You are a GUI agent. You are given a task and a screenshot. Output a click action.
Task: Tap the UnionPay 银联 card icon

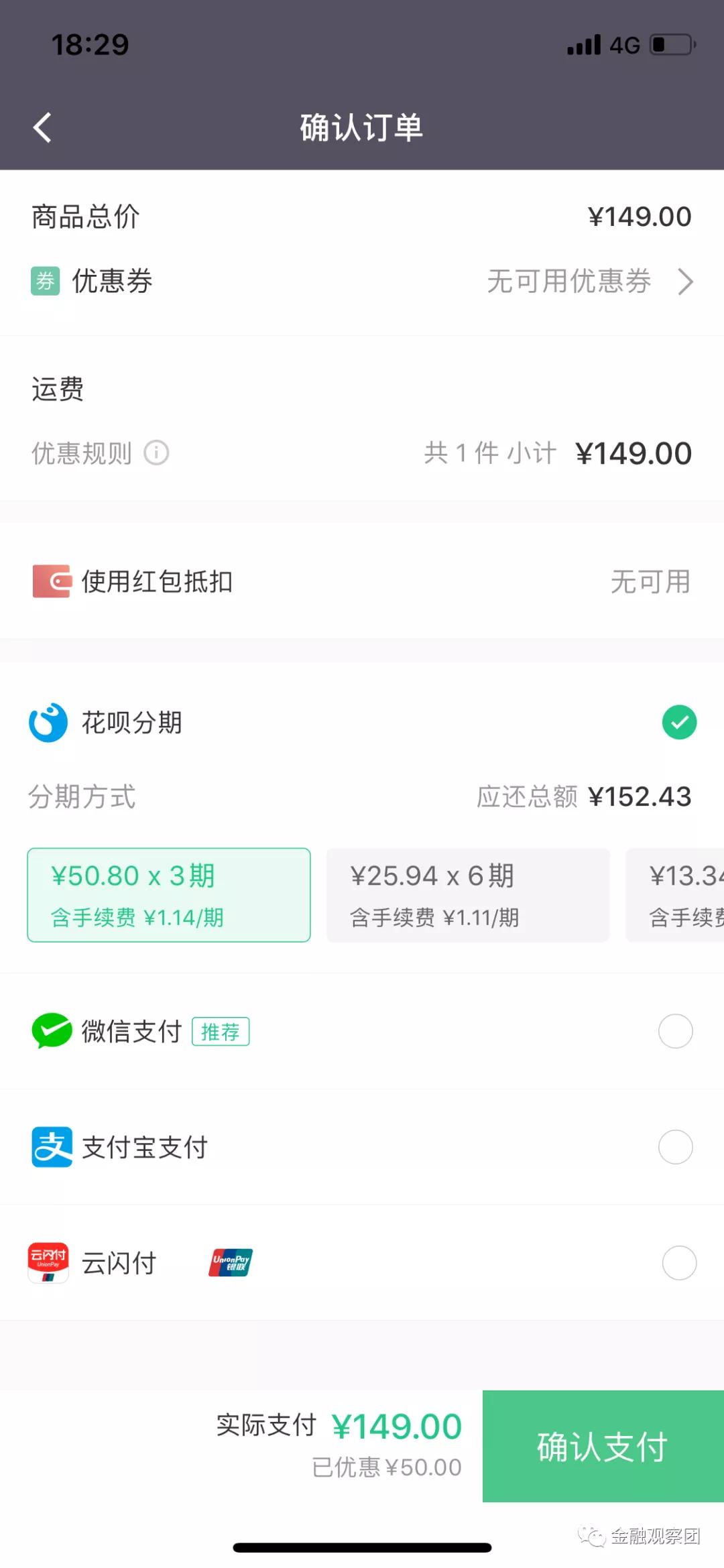point(229,1262)
